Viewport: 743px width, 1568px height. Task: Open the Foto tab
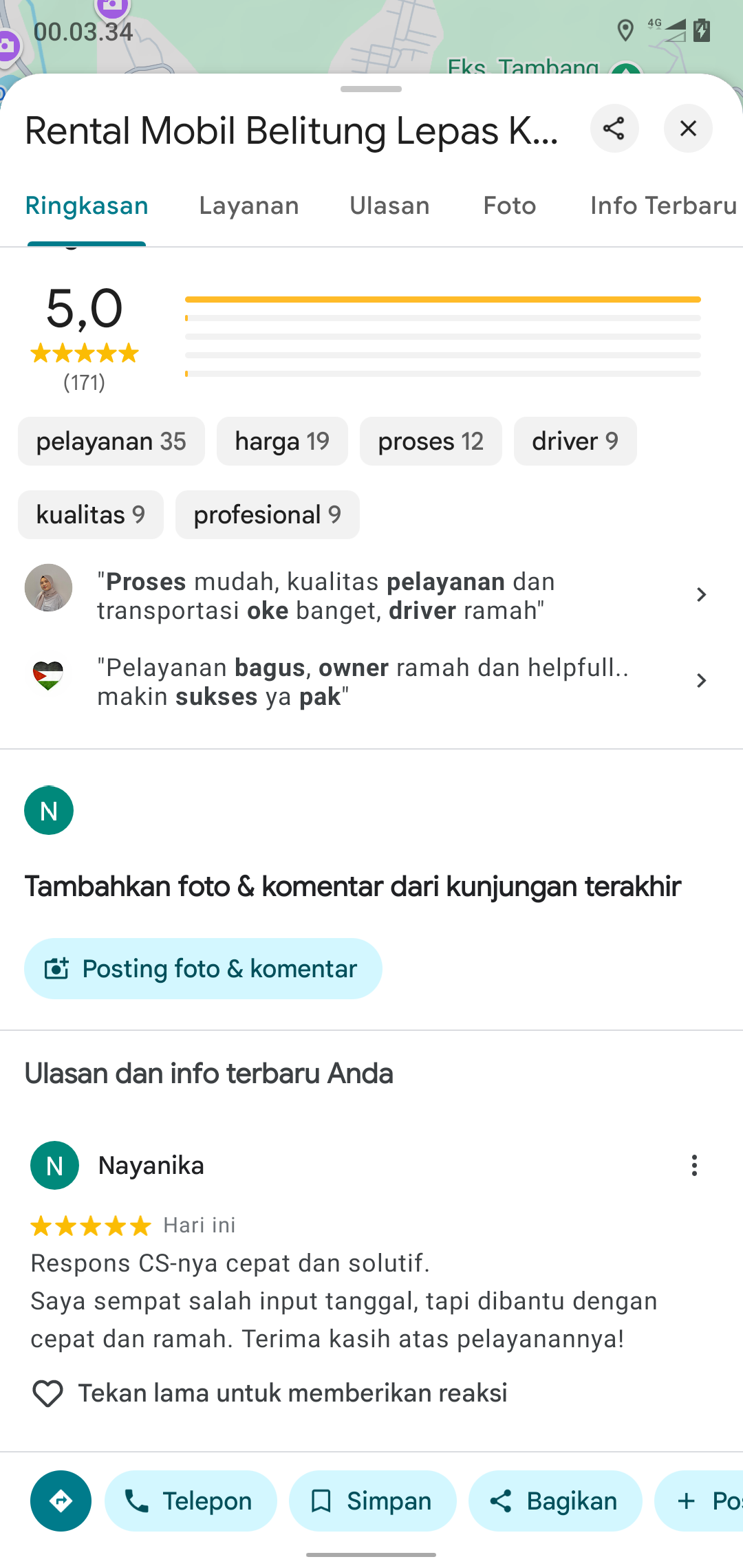509,206
